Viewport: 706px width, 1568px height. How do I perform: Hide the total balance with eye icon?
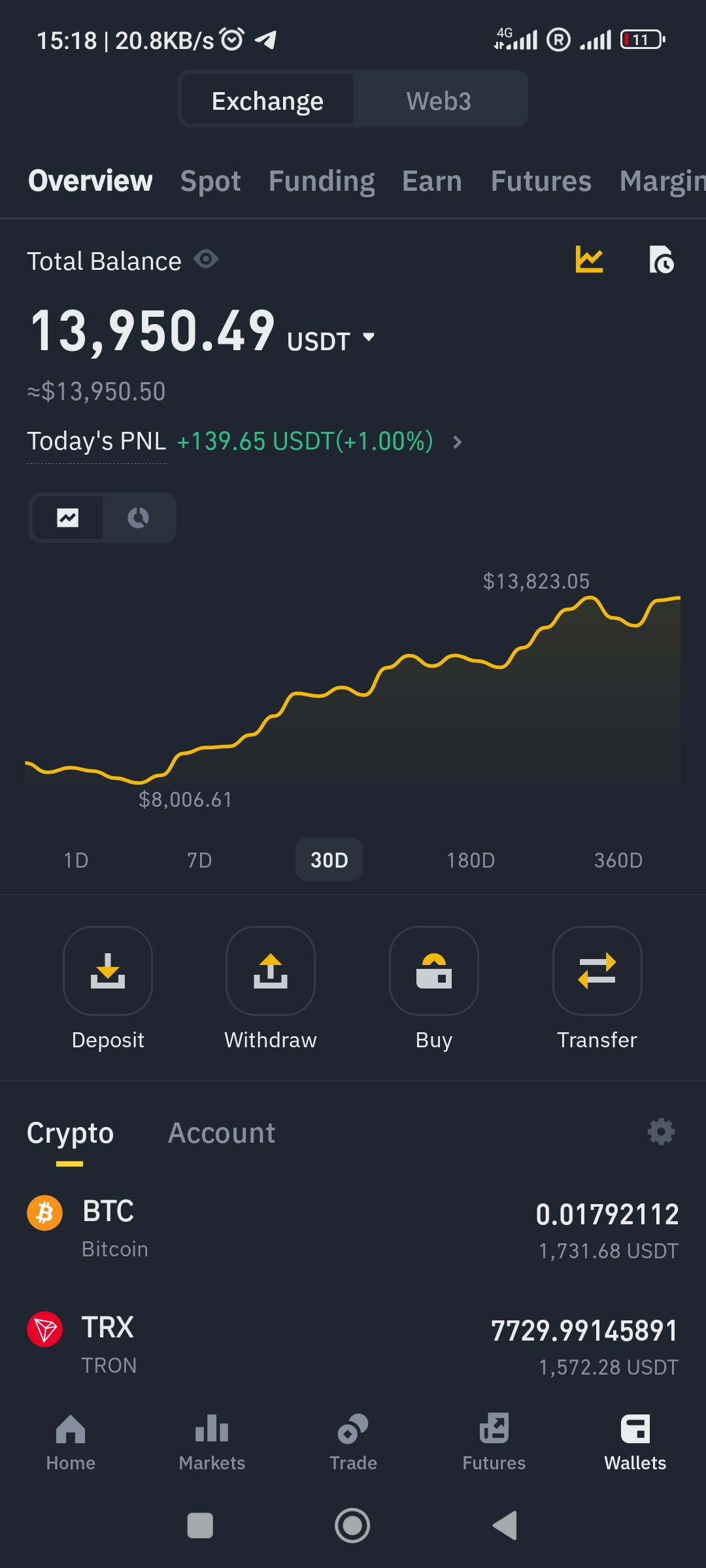pyautogui.click(x=206, y=259)
